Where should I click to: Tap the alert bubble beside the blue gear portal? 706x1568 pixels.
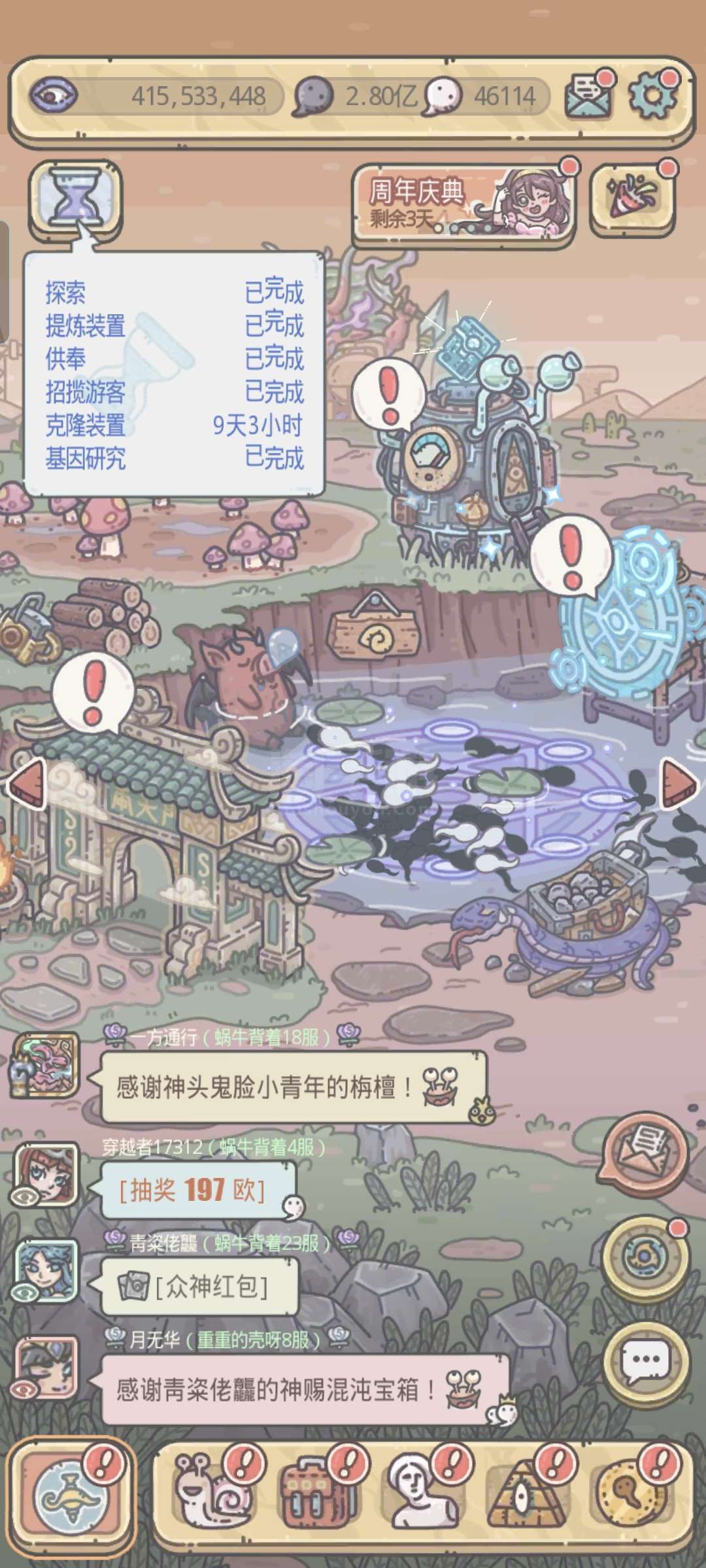tap(570, 556)
